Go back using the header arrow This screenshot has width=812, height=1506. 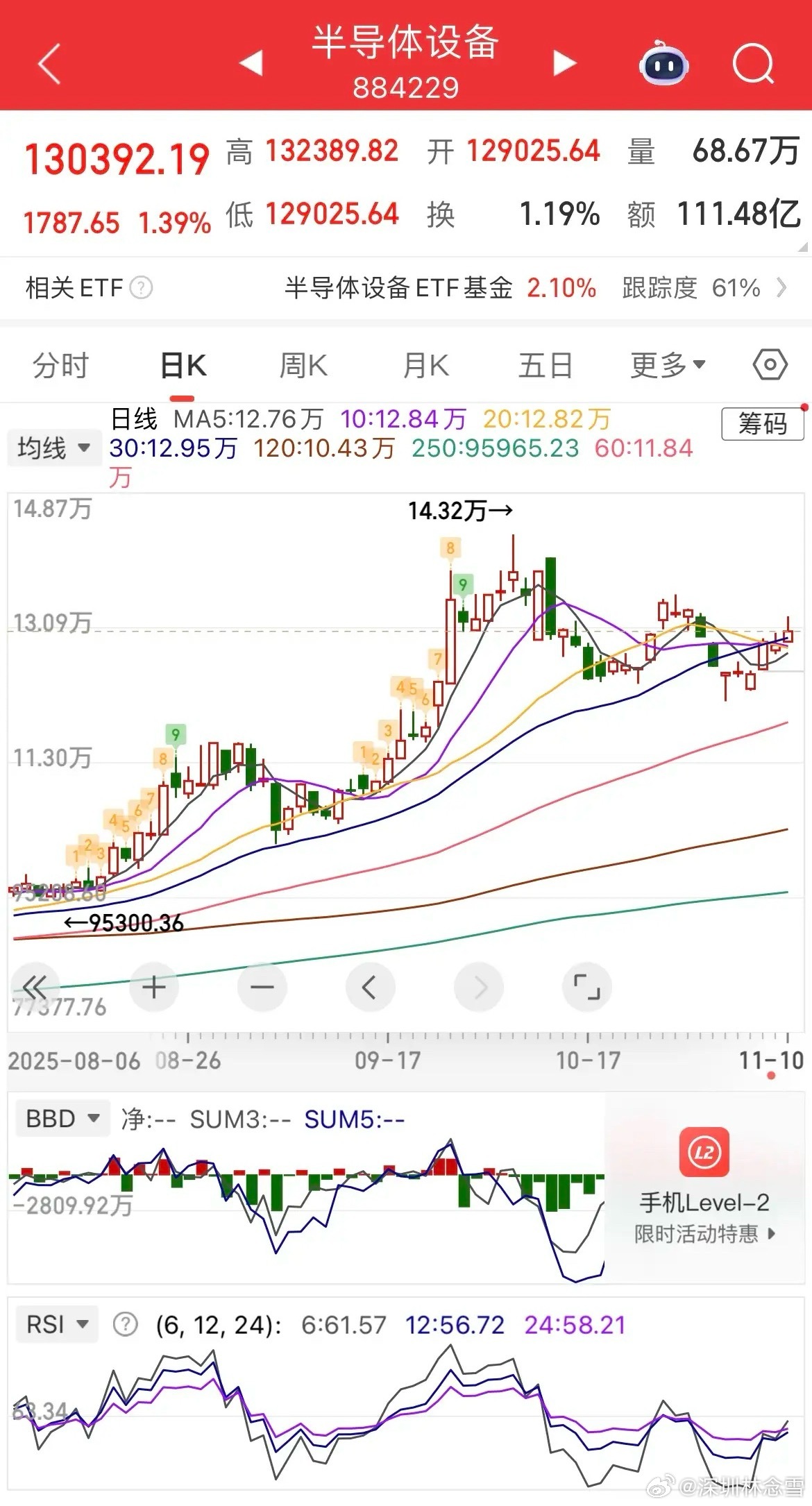pyautogui.click(x=49, y=64)
